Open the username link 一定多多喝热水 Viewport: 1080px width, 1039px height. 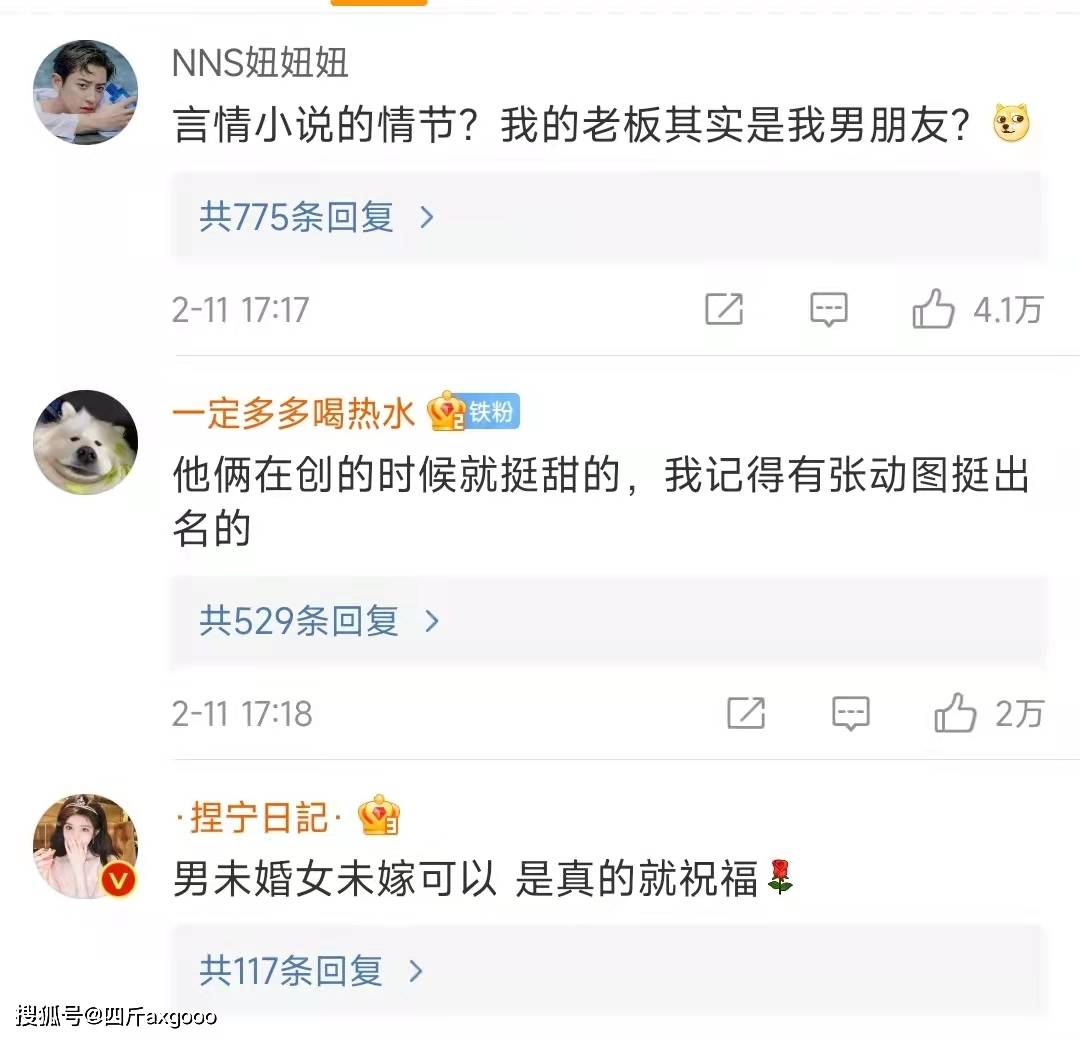(293, 413)
